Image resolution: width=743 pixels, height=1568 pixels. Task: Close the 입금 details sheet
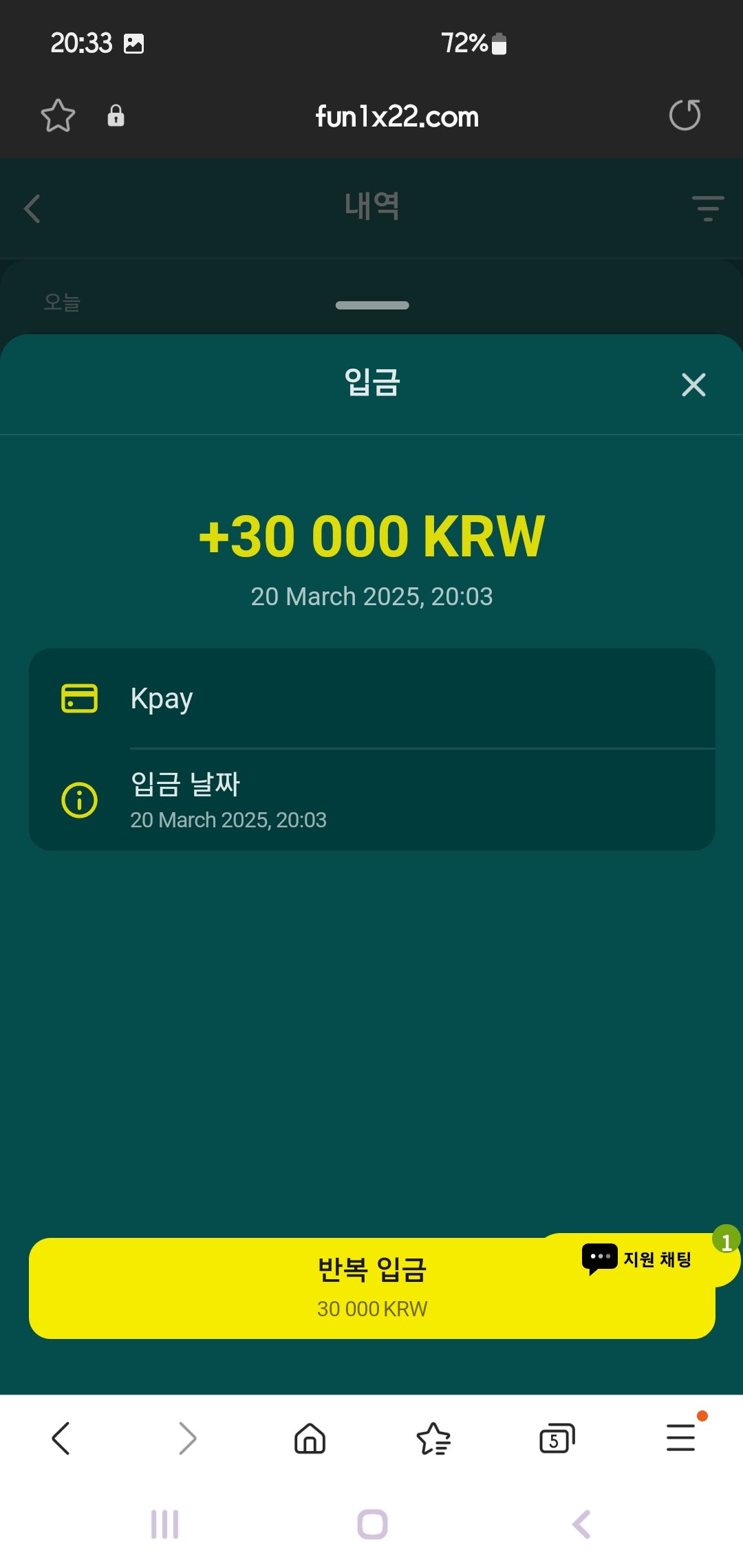coord(693,385)
